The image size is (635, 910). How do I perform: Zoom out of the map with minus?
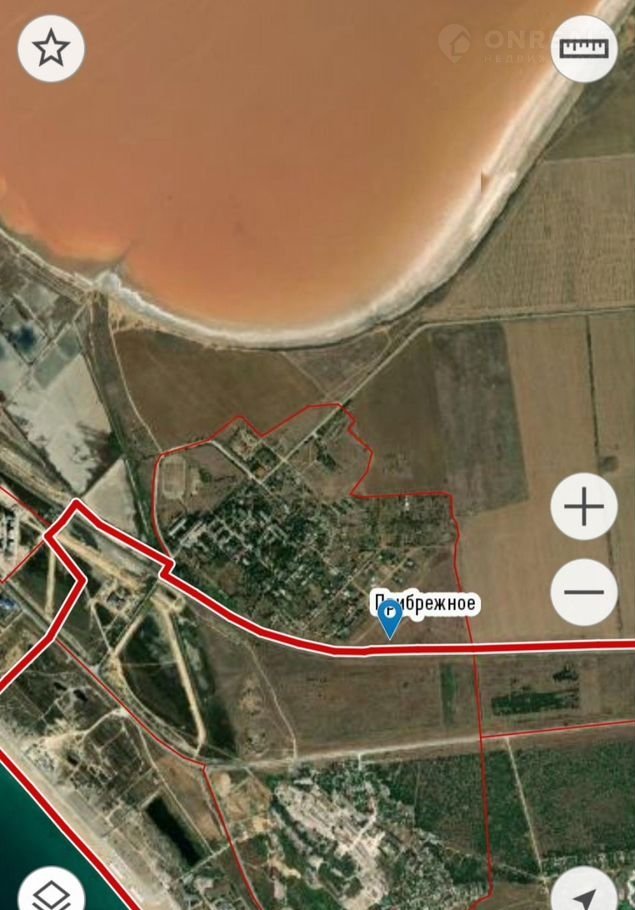(x=584, y=592)
